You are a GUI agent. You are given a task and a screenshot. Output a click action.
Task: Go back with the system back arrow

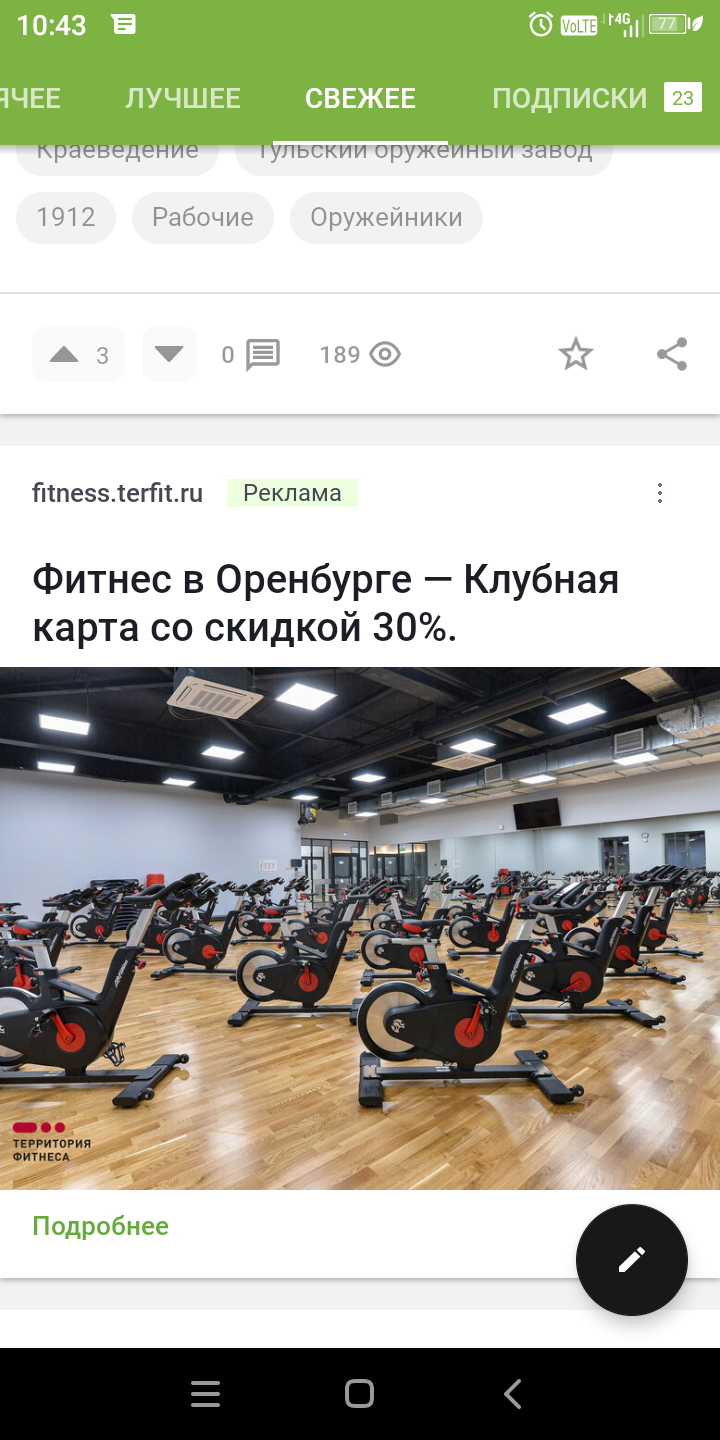coord(513,1394)
